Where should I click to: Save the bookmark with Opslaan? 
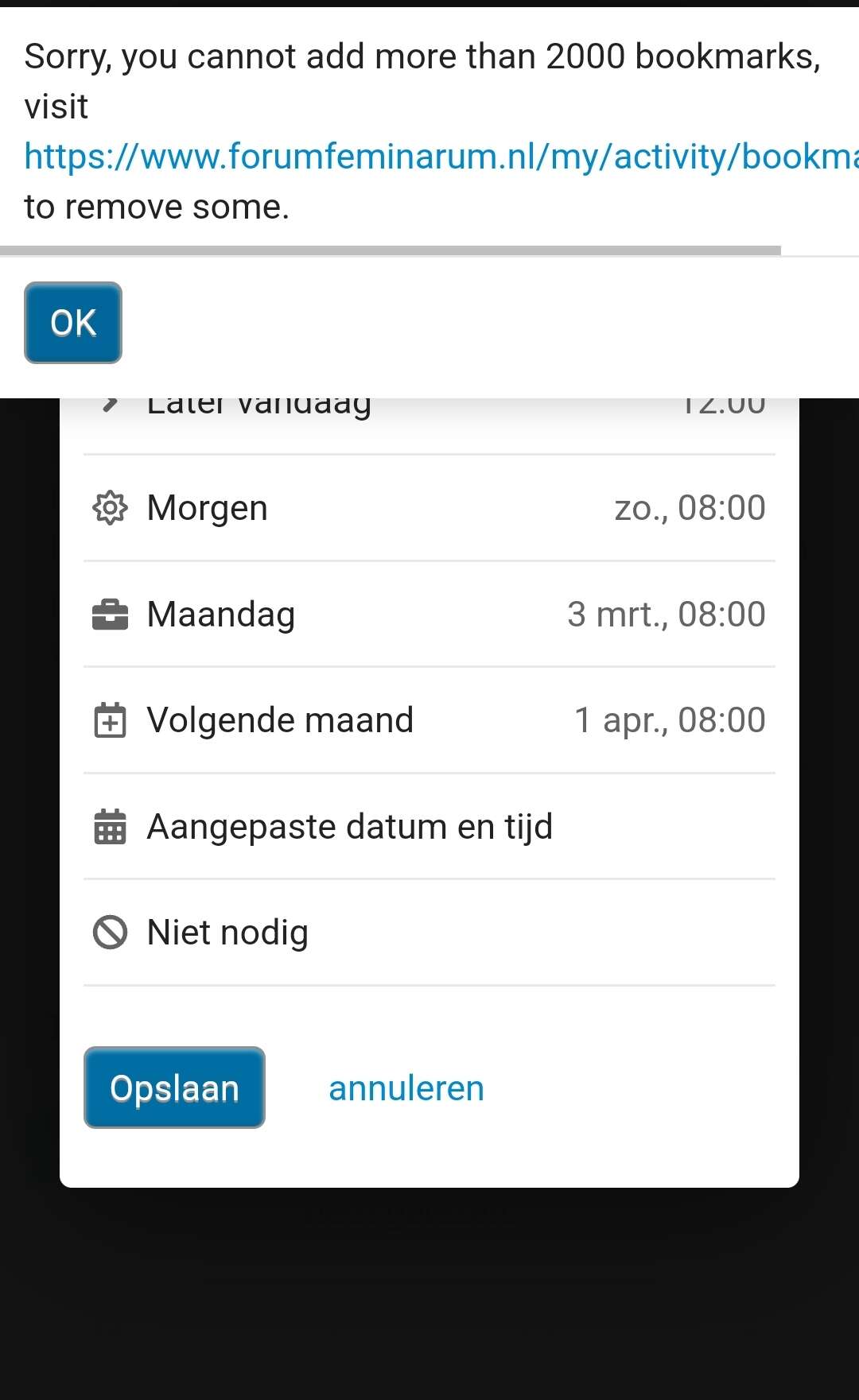click(174, 1088)
